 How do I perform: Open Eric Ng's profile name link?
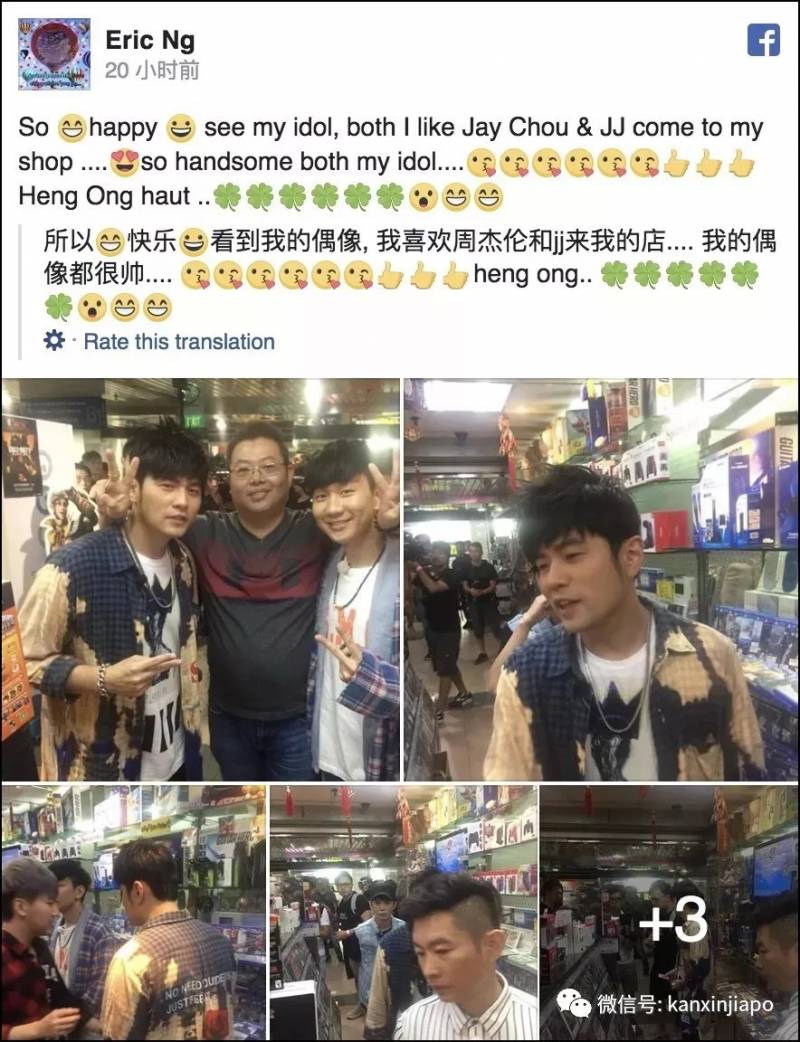(x=150, y=40)
